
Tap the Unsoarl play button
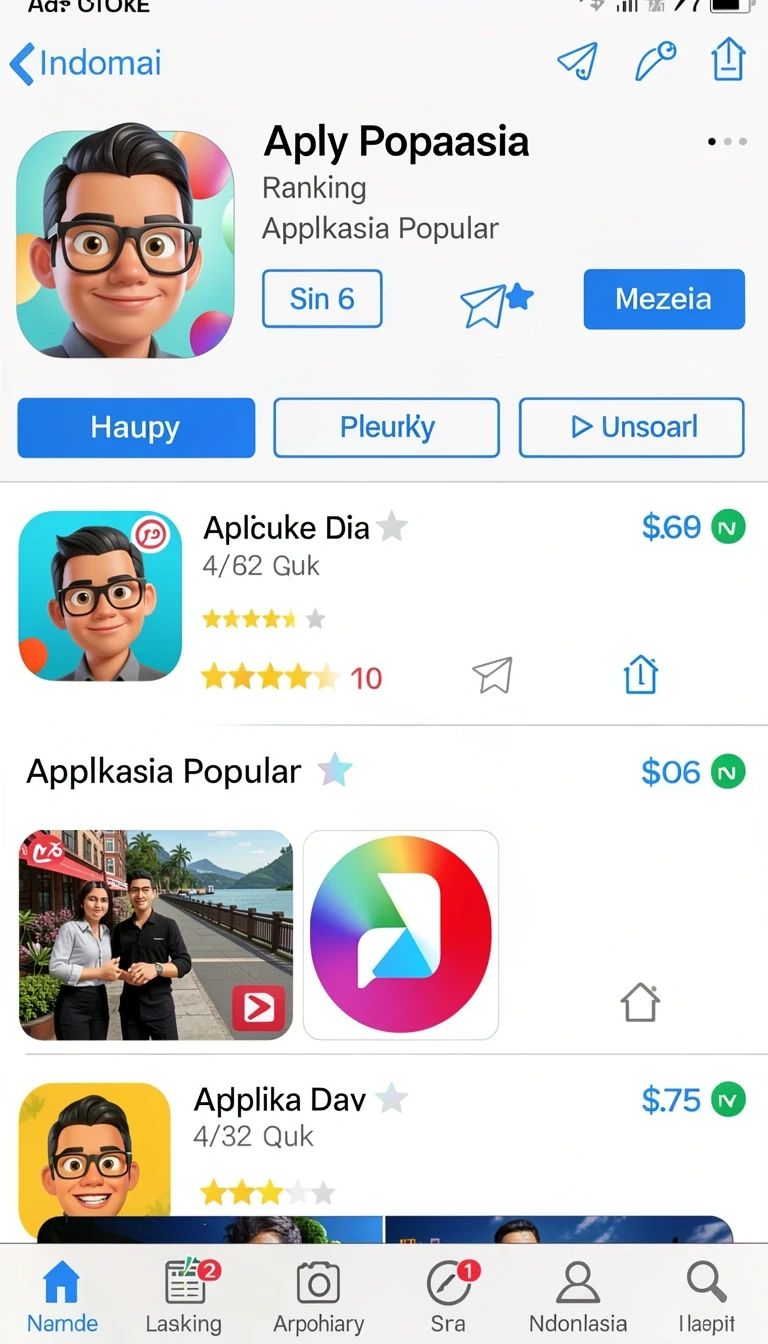click(631, 428)
